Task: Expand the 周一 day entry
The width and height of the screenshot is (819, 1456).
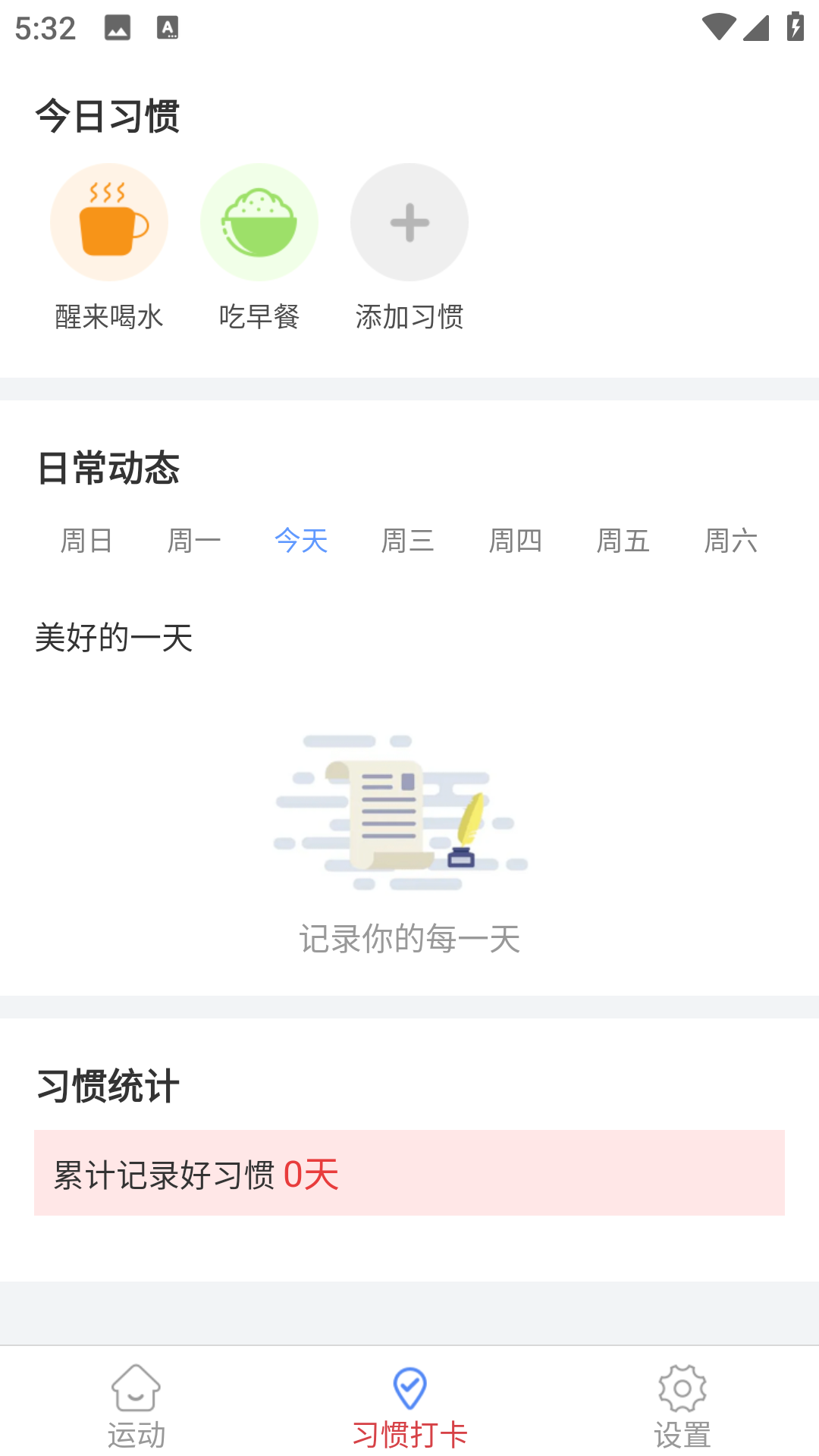Action: point(196,541)
